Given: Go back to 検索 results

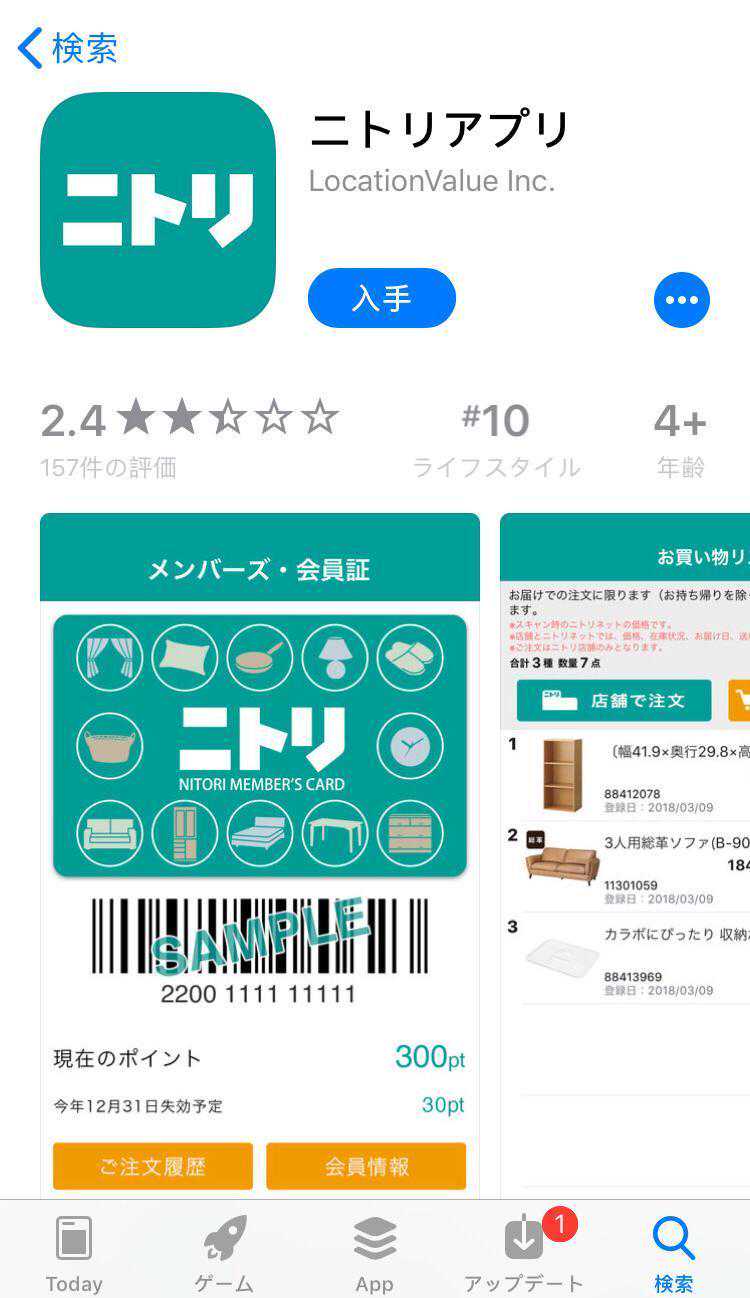Looking at the screenshot, I should (x=68, y=48).
